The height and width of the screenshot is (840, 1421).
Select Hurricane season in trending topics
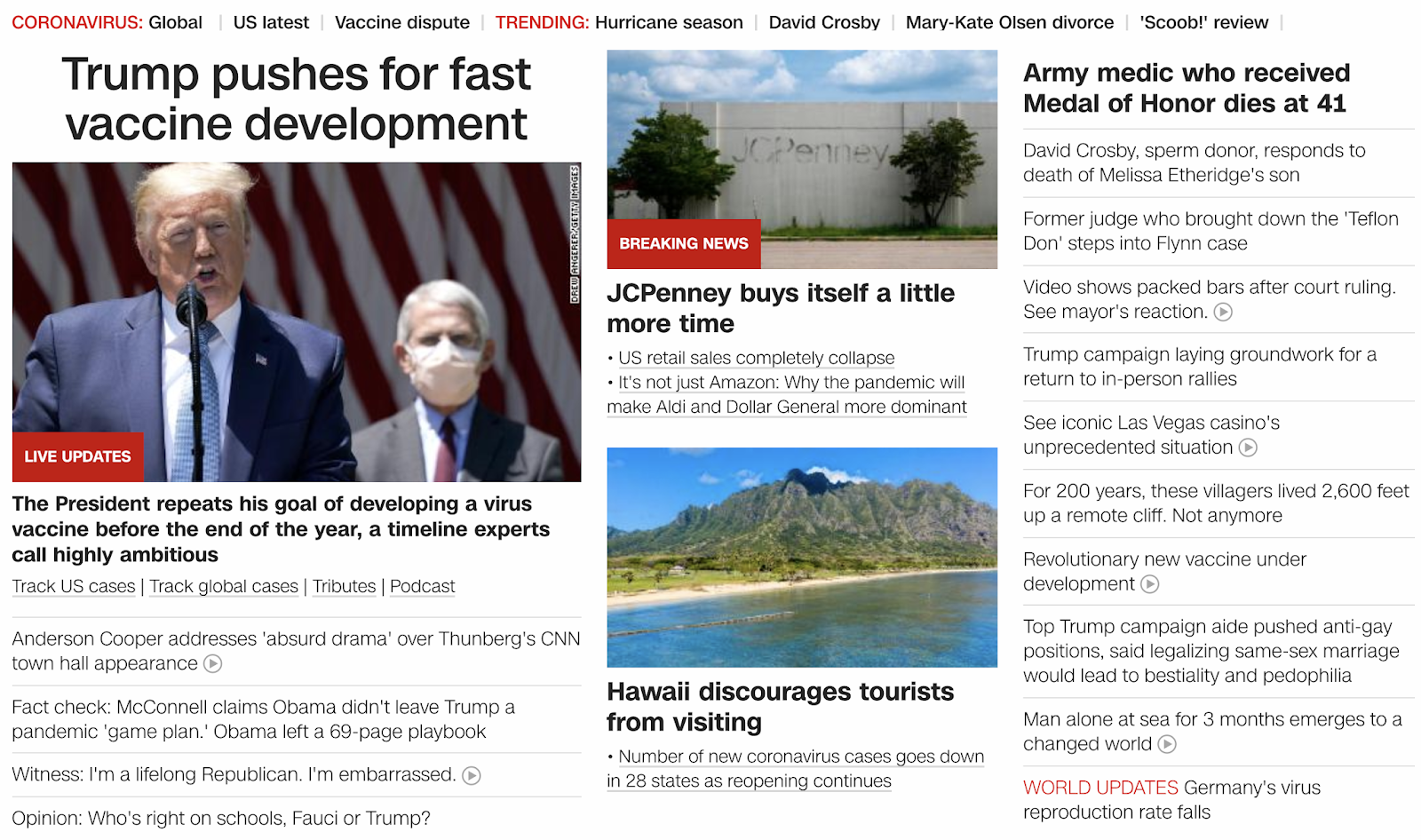click(668, 22)
